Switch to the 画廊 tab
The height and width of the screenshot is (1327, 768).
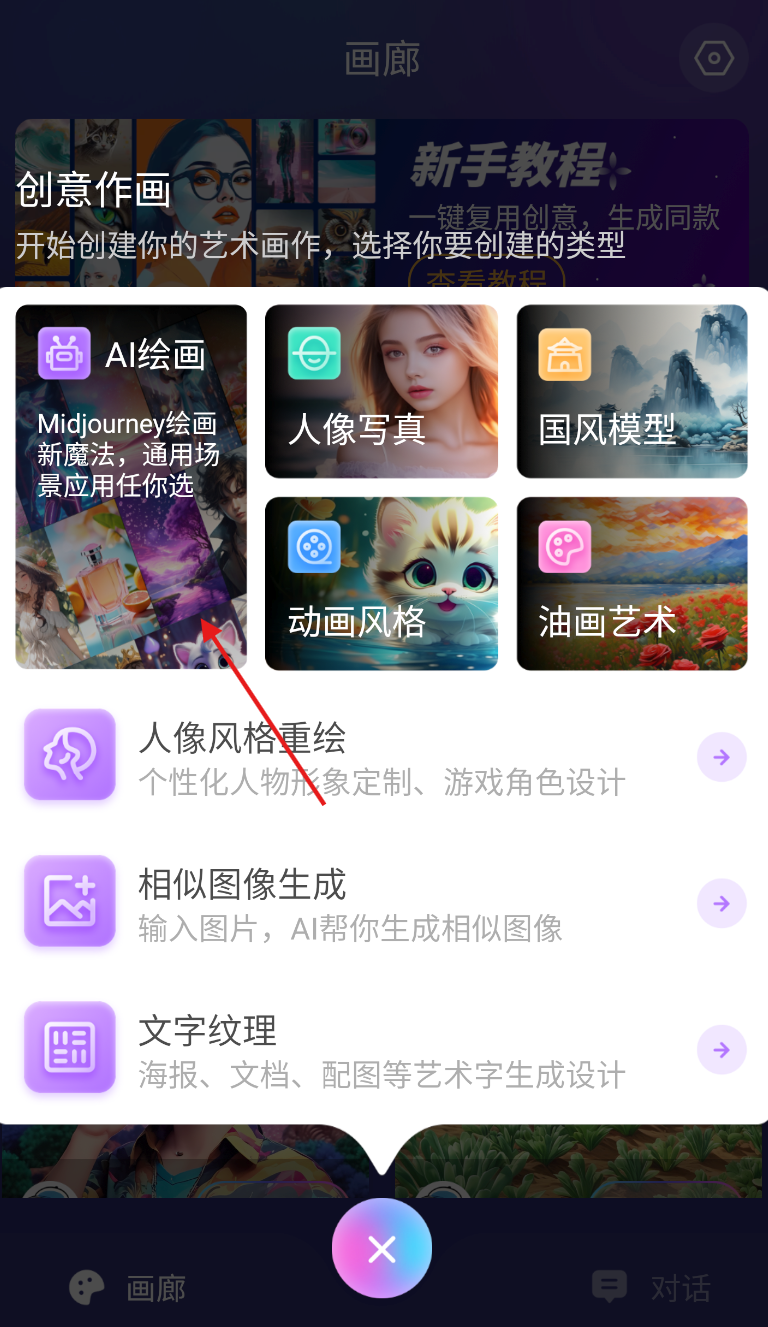(127, 1287)
